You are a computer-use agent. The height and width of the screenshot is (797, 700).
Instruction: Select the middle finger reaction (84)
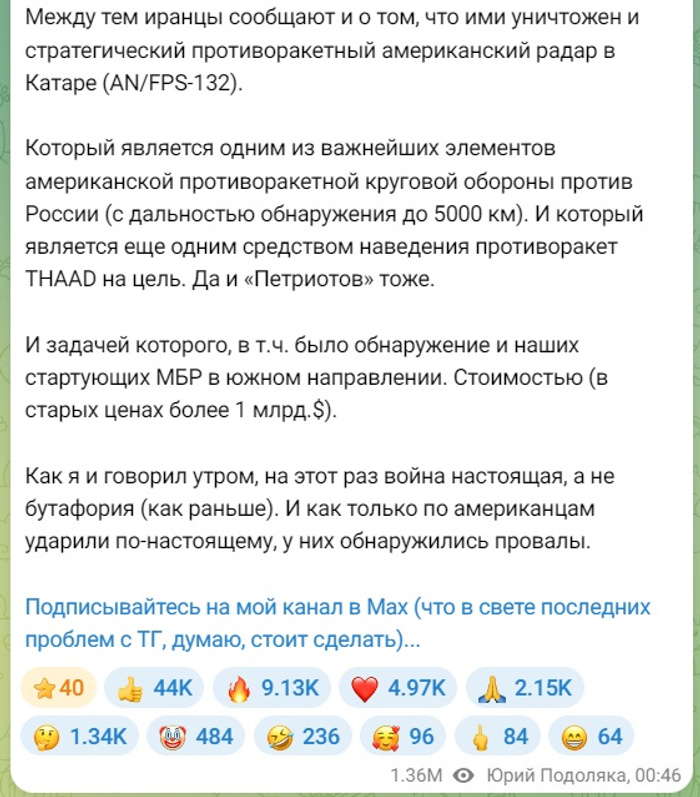coord(502,737)
